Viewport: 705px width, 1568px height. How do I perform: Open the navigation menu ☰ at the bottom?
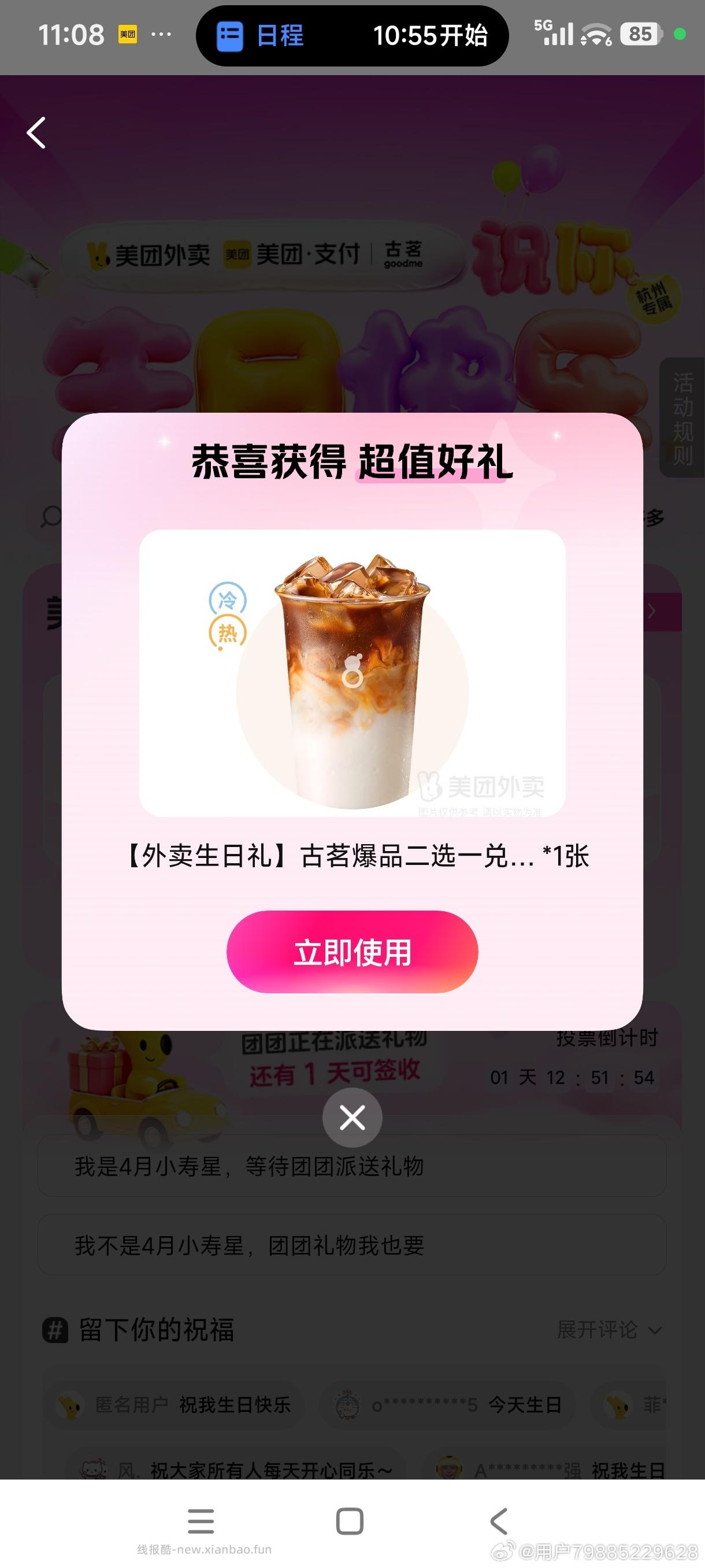point(201,1520)
